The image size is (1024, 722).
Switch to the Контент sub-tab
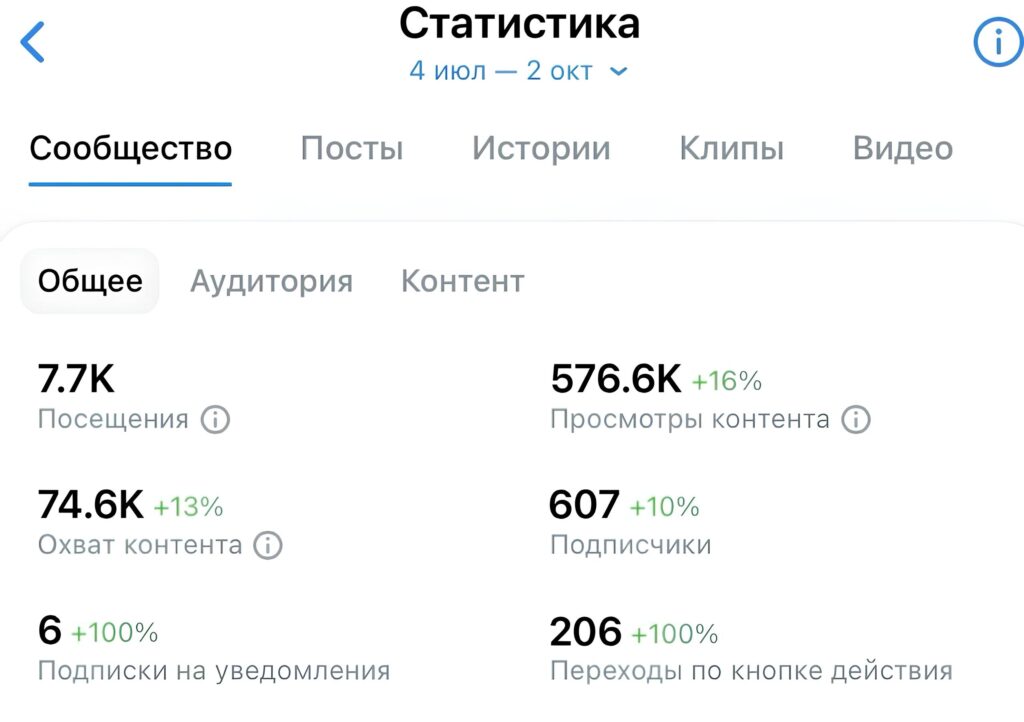pyautogui.click(x=462, y=281)
